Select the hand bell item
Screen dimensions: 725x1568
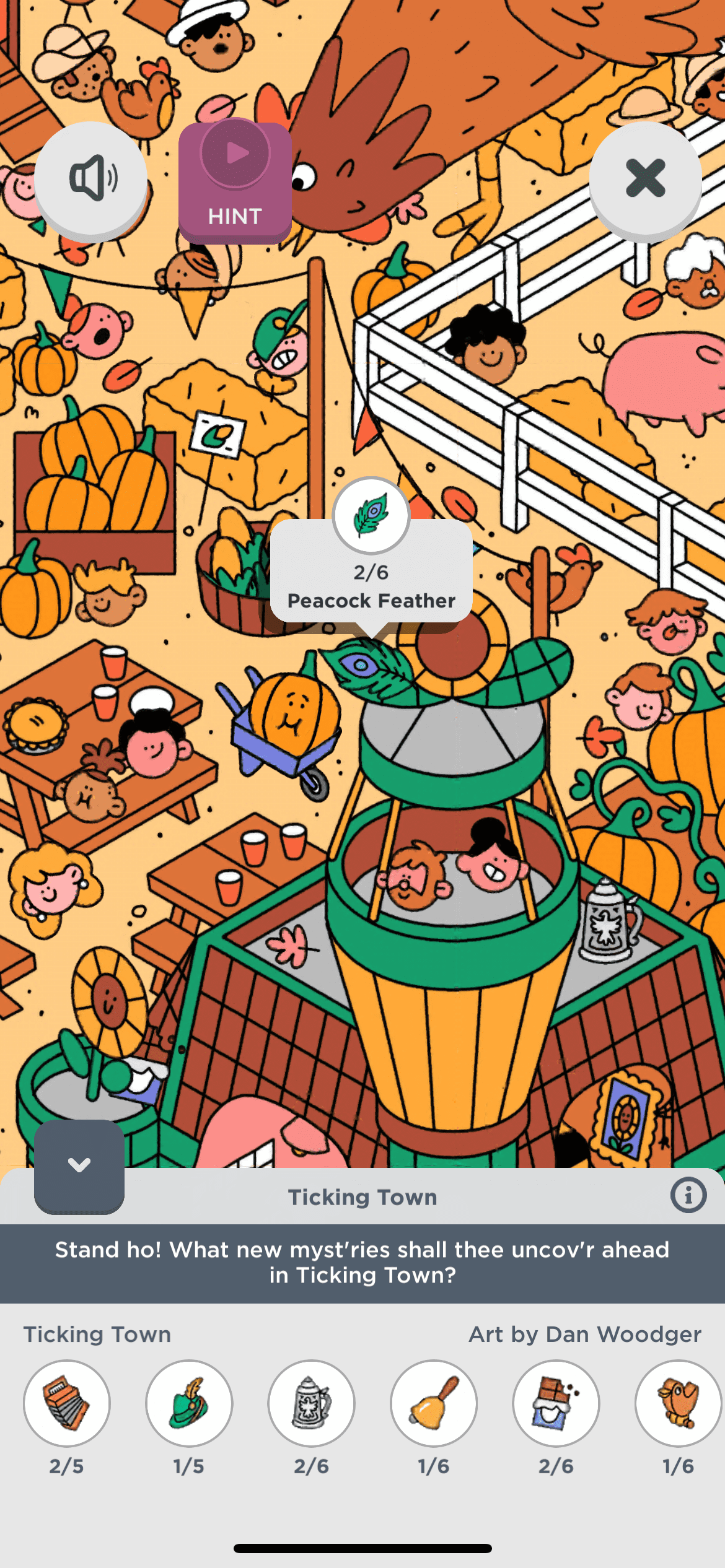tap(434, 1403)
